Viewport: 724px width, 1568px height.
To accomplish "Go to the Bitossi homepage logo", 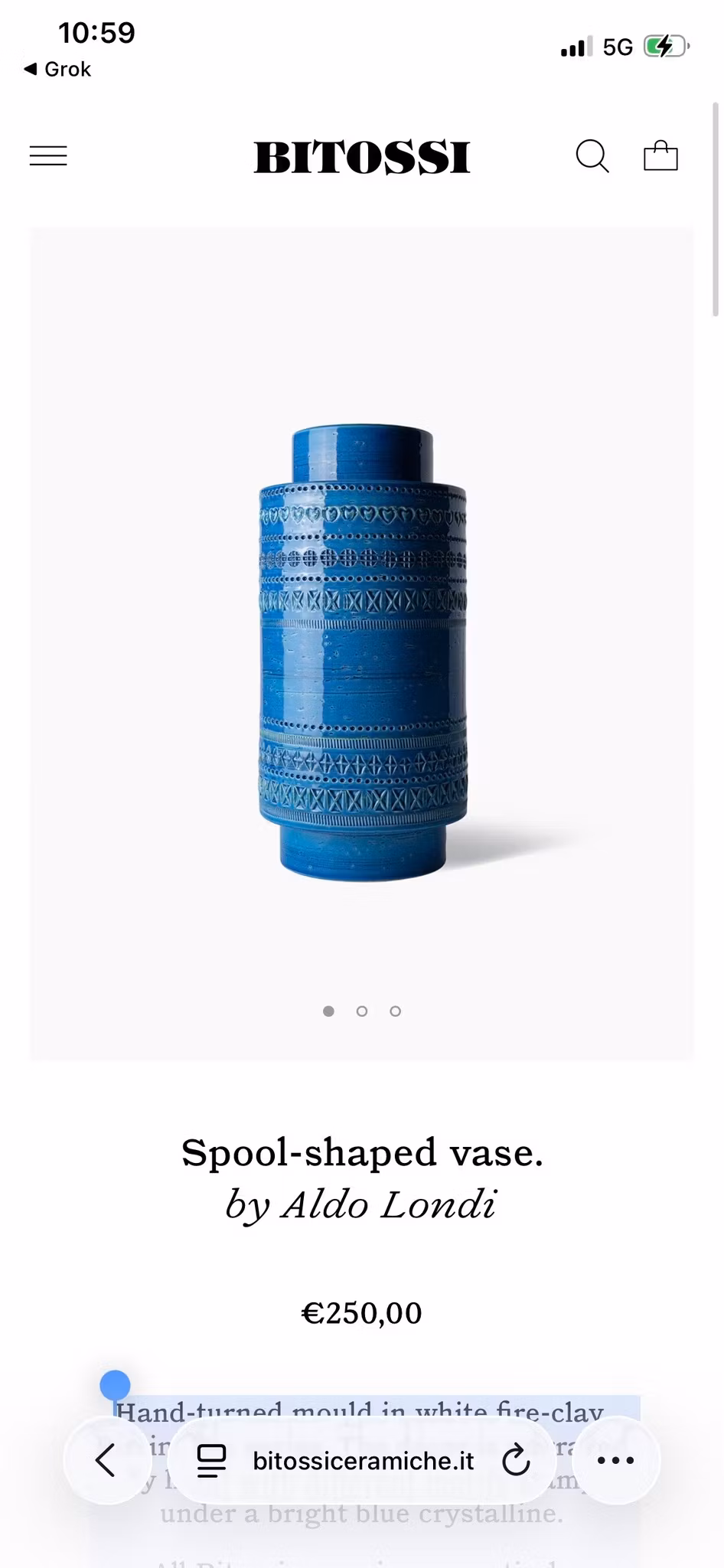I will point(361,158).
